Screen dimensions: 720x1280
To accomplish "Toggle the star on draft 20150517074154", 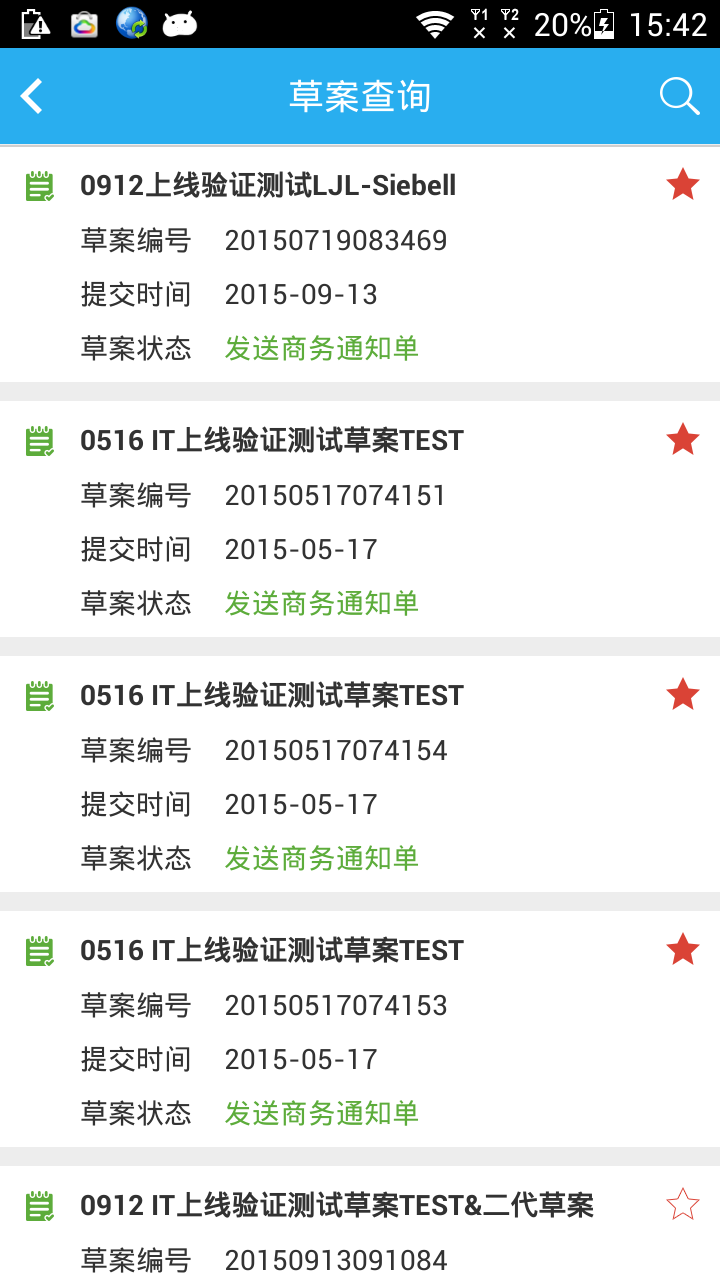I will coord(682,694).
